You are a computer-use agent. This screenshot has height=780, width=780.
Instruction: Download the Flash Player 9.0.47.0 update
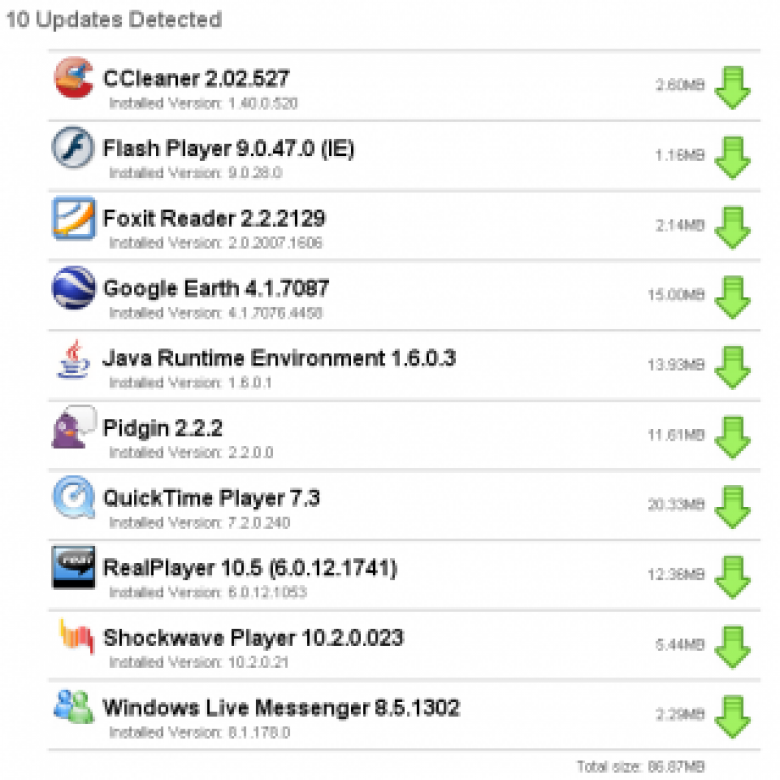(x=733, y=156)
